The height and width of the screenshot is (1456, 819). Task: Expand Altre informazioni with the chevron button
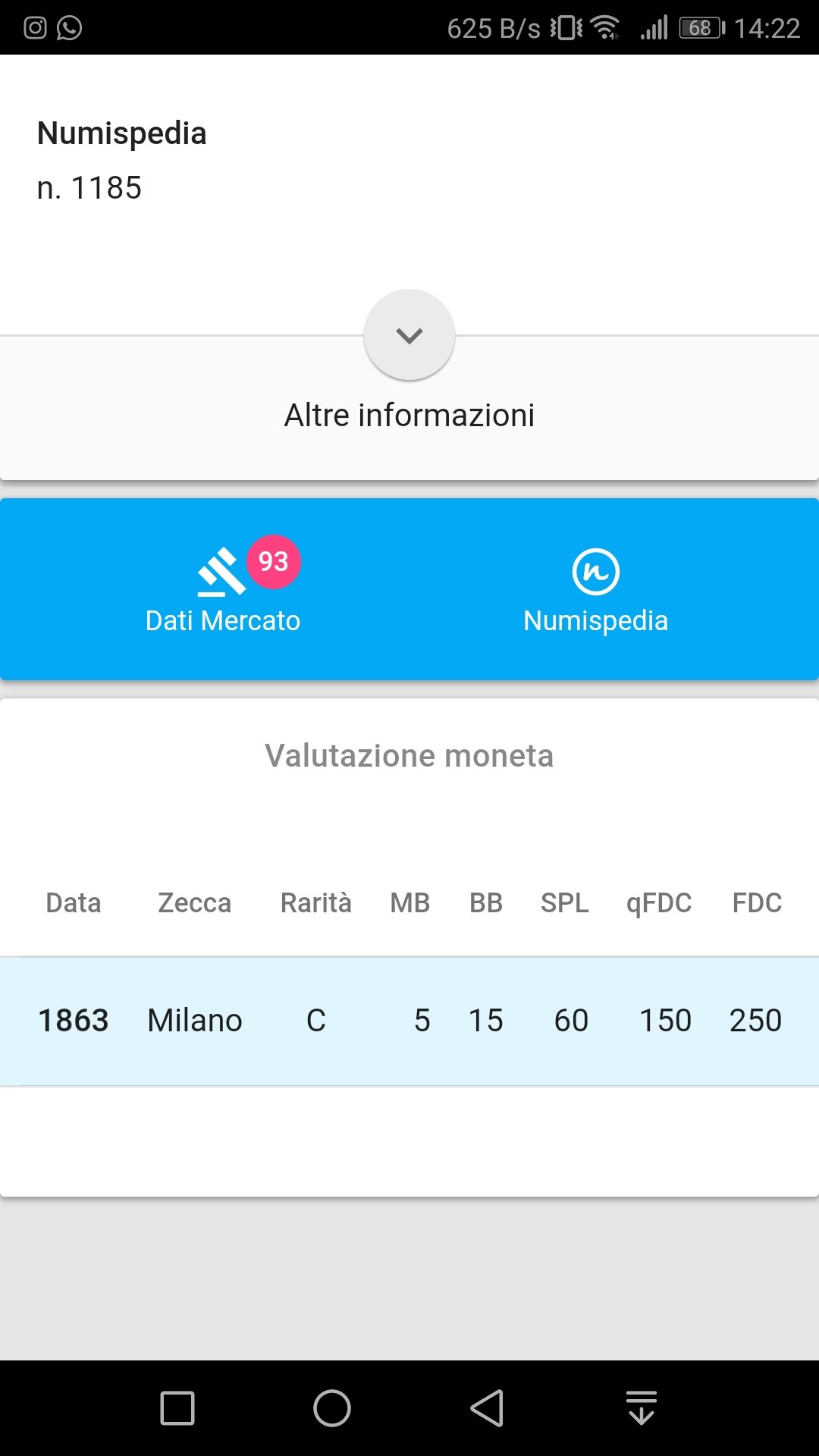point(409,335)
